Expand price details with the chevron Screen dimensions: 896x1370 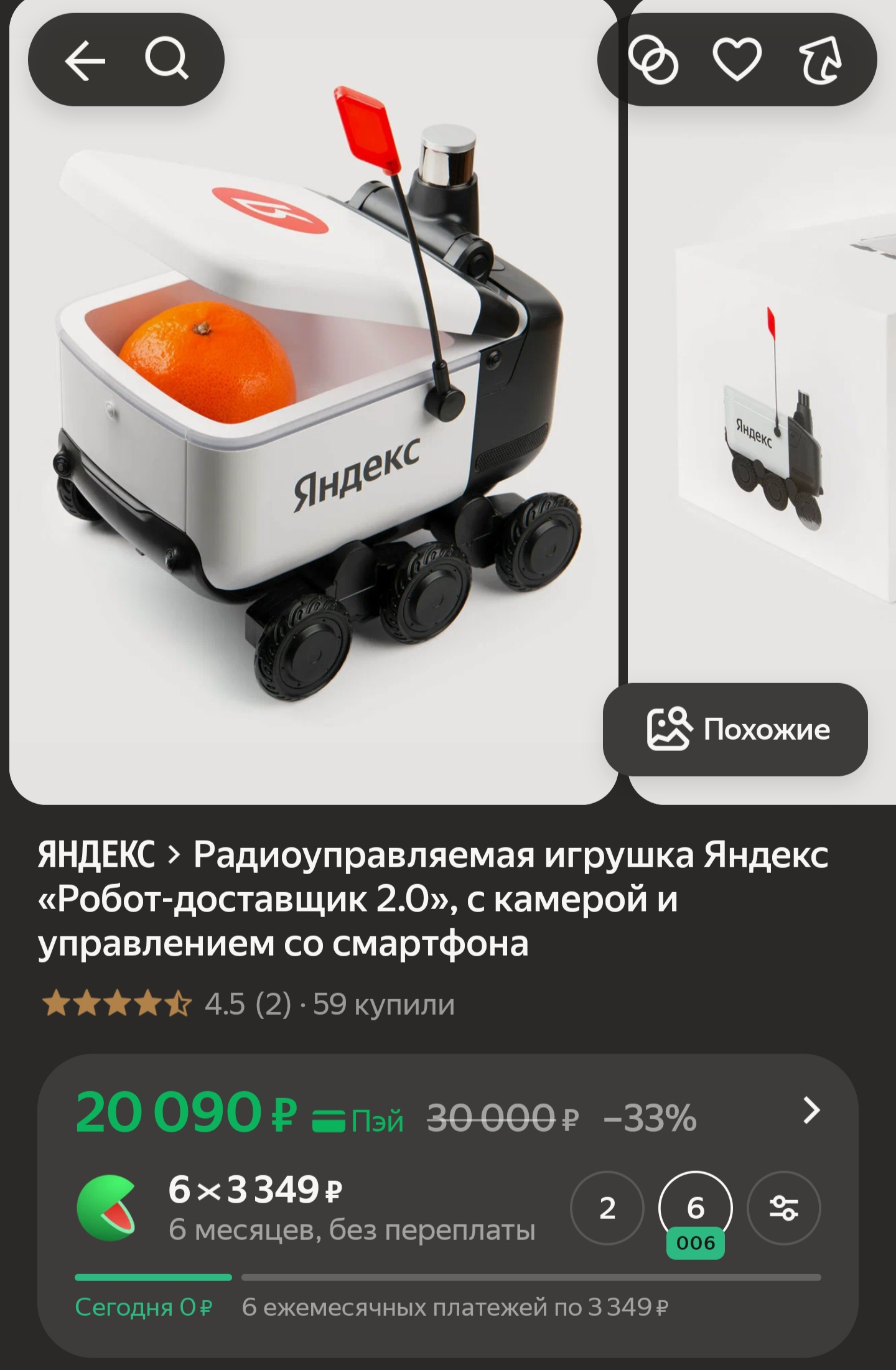click(811, 1111)
